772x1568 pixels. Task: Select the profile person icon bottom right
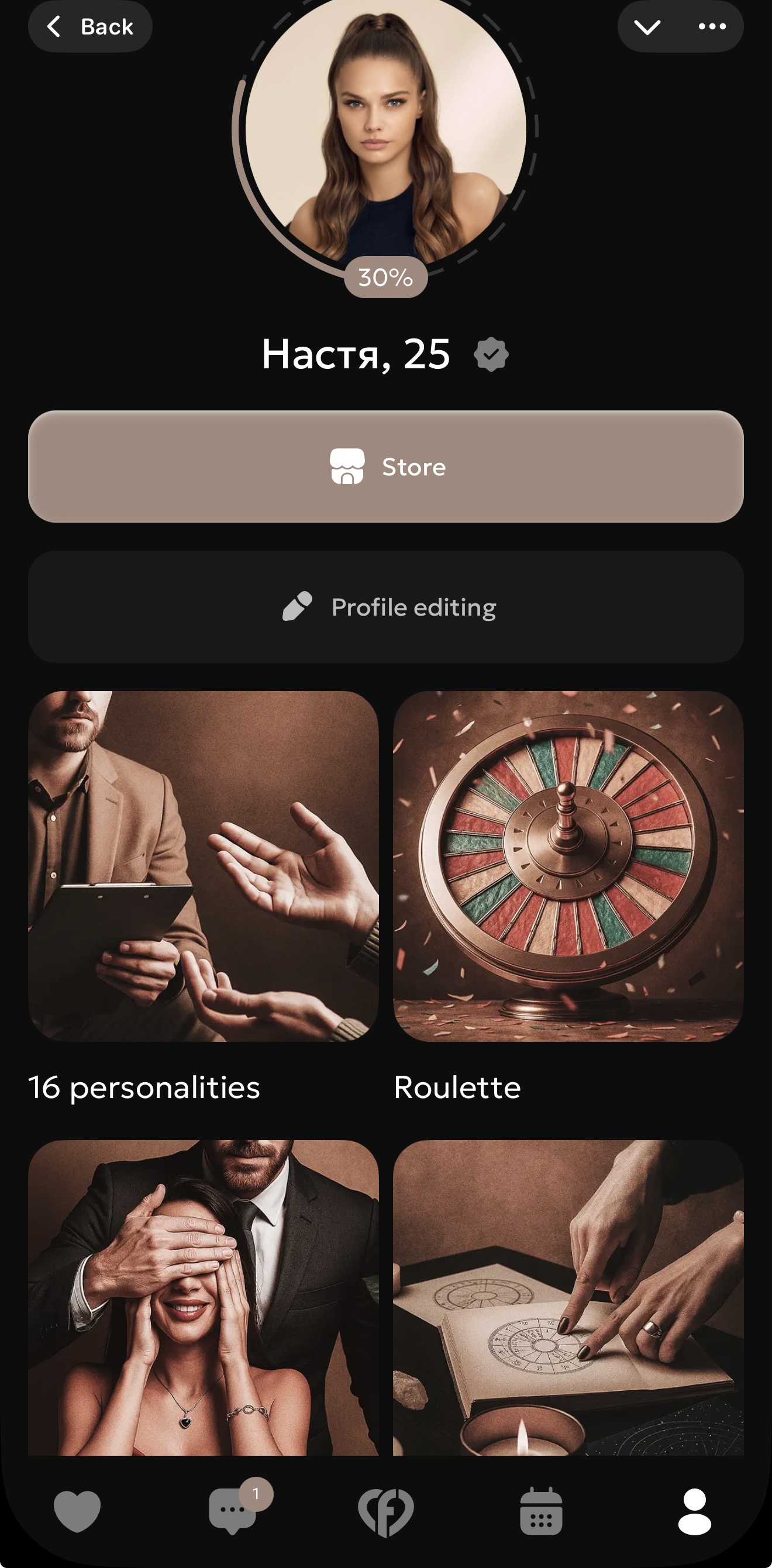coord(695,1510)
